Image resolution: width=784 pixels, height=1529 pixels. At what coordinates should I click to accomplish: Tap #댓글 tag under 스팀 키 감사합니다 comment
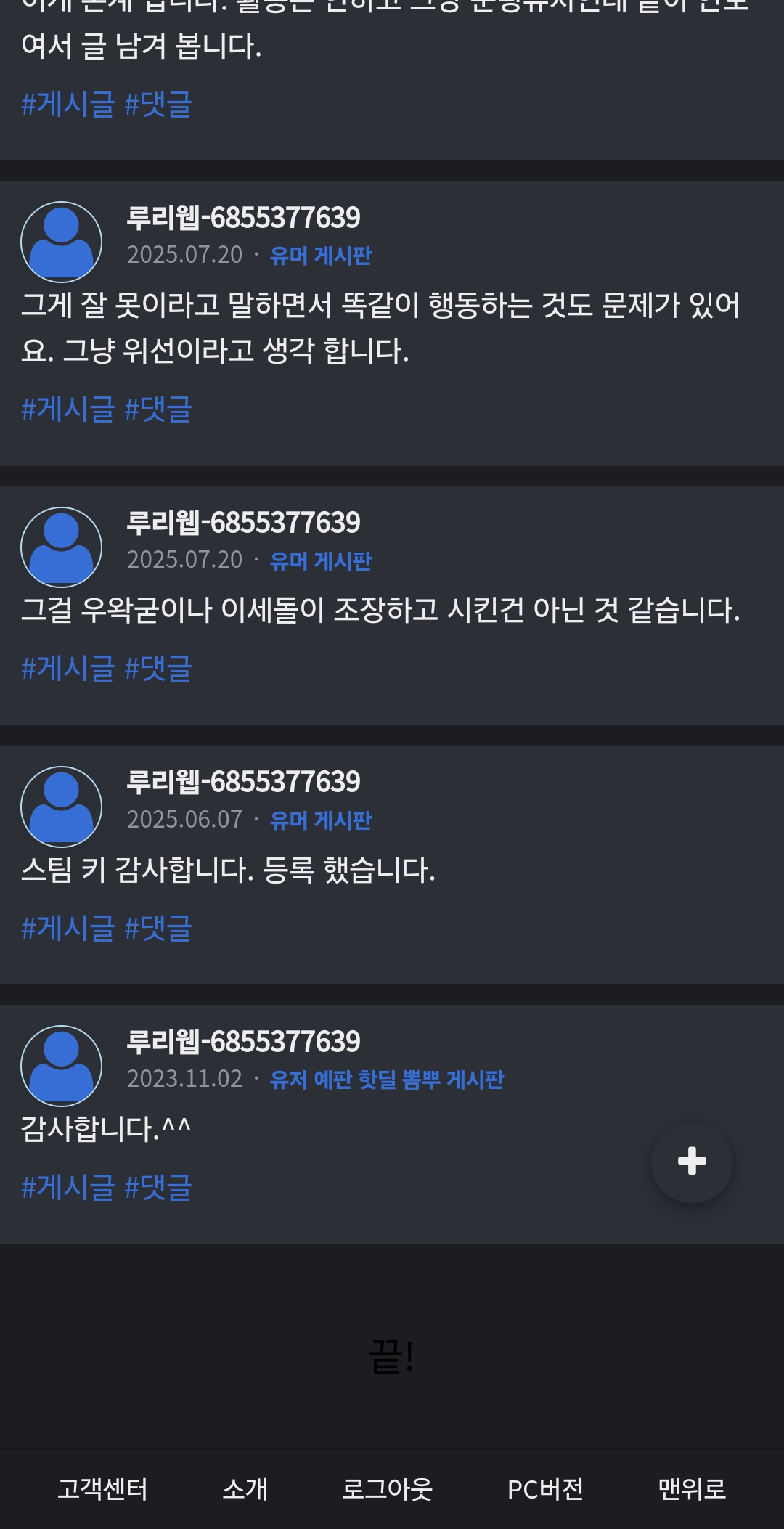(x=158, y=928)
